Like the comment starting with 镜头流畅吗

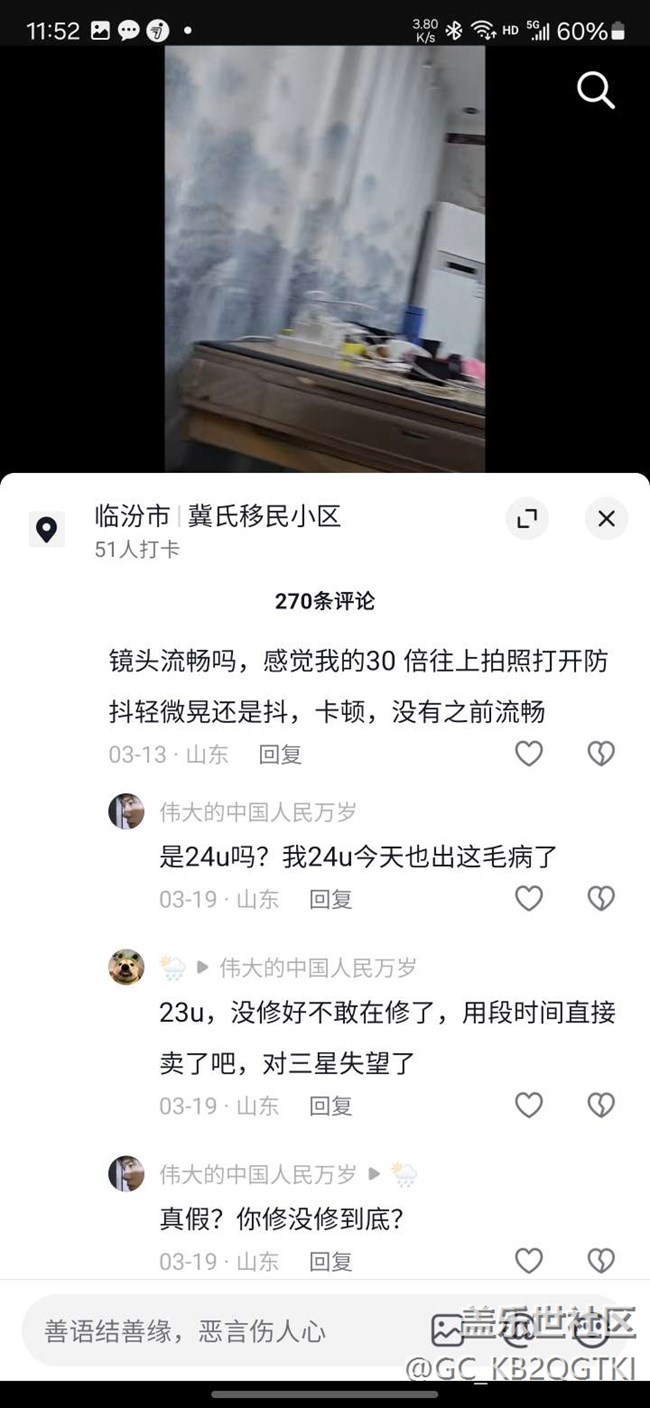528,754
